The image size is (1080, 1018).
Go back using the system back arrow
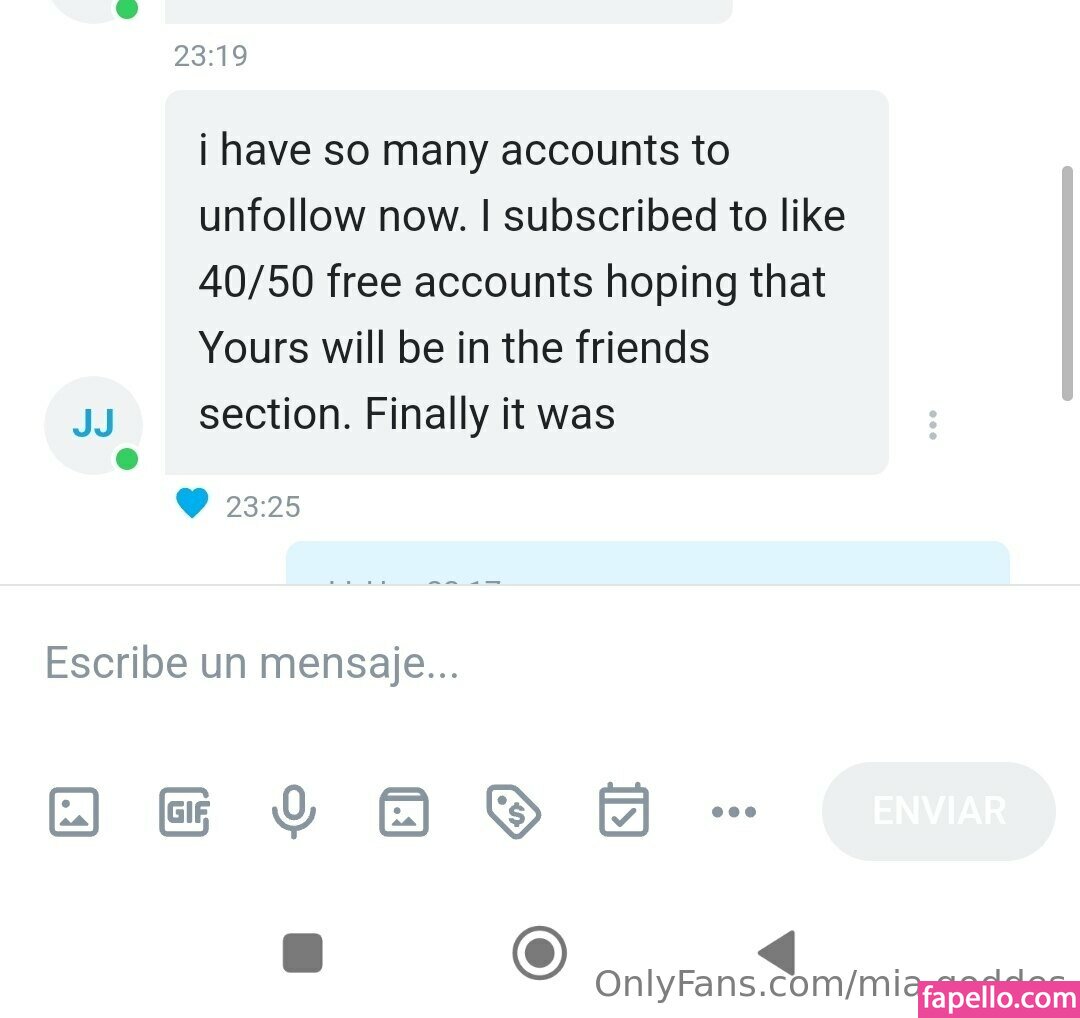[778, 952]
